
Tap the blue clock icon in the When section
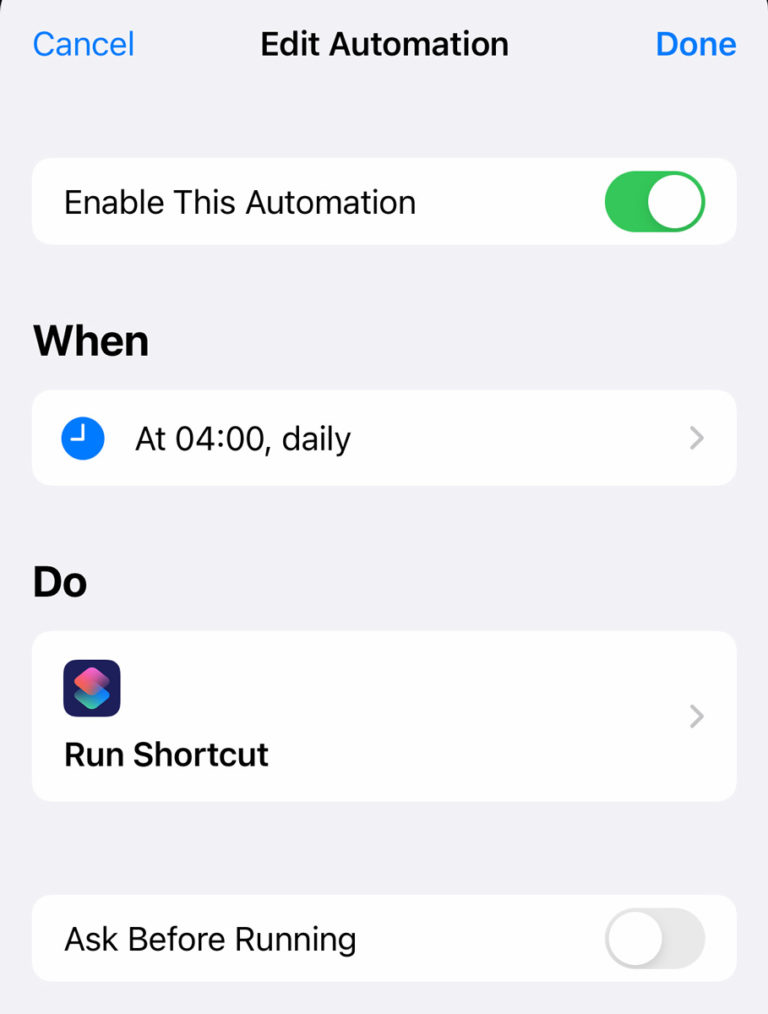83,437
